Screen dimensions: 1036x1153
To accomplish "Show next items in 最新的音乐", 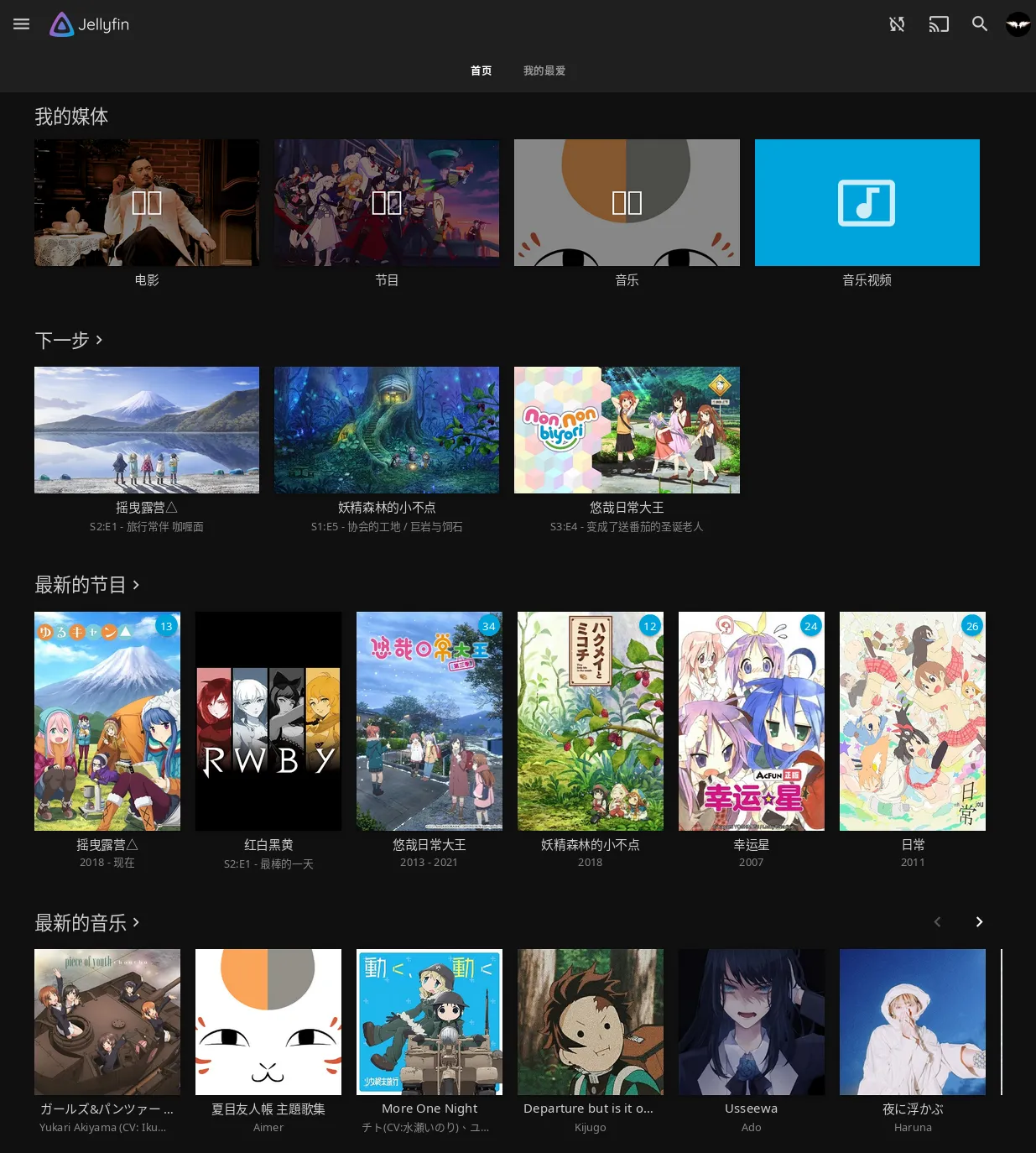I will pos(979,922).
